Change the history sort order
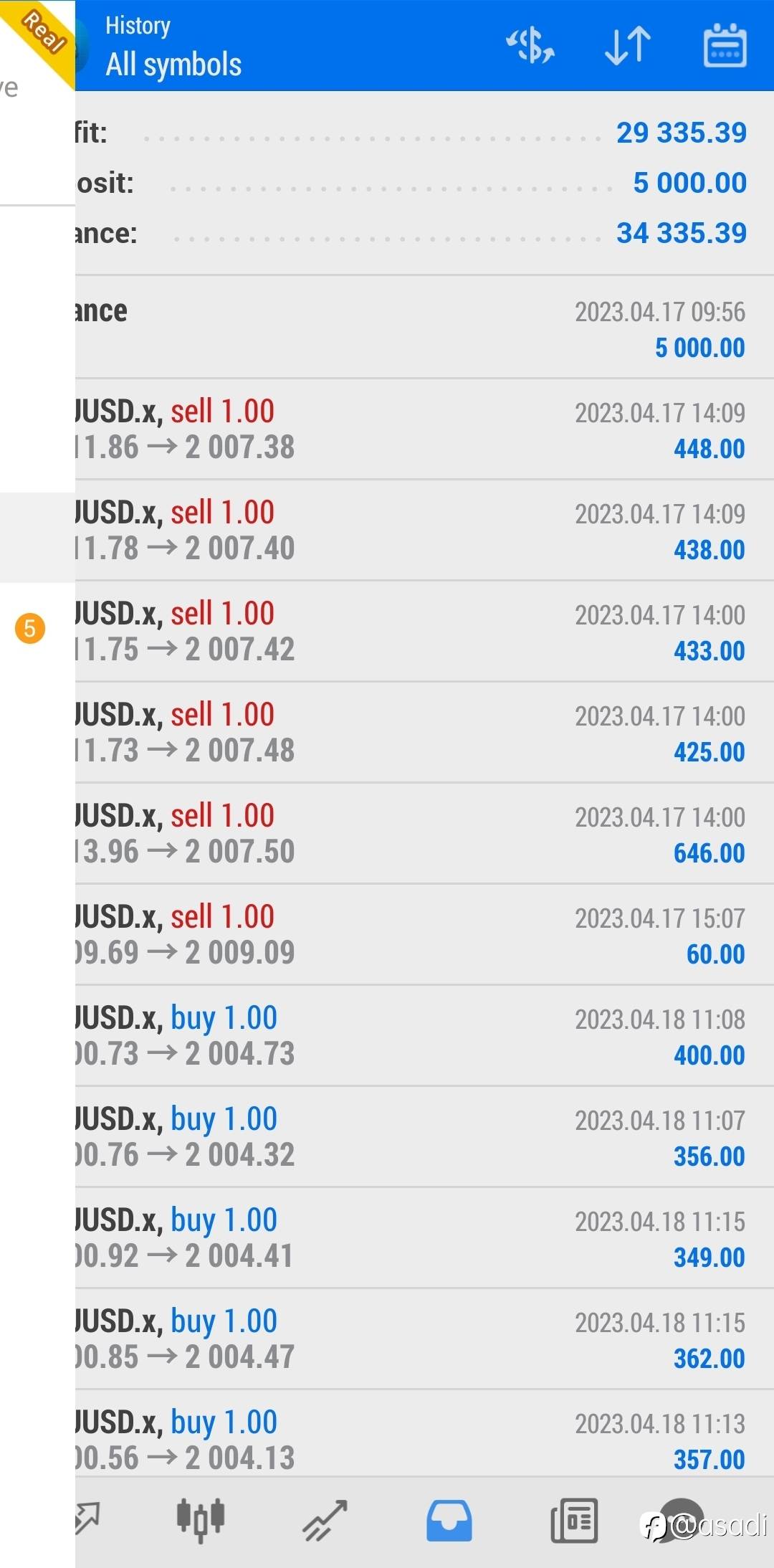 click(628, 46)
